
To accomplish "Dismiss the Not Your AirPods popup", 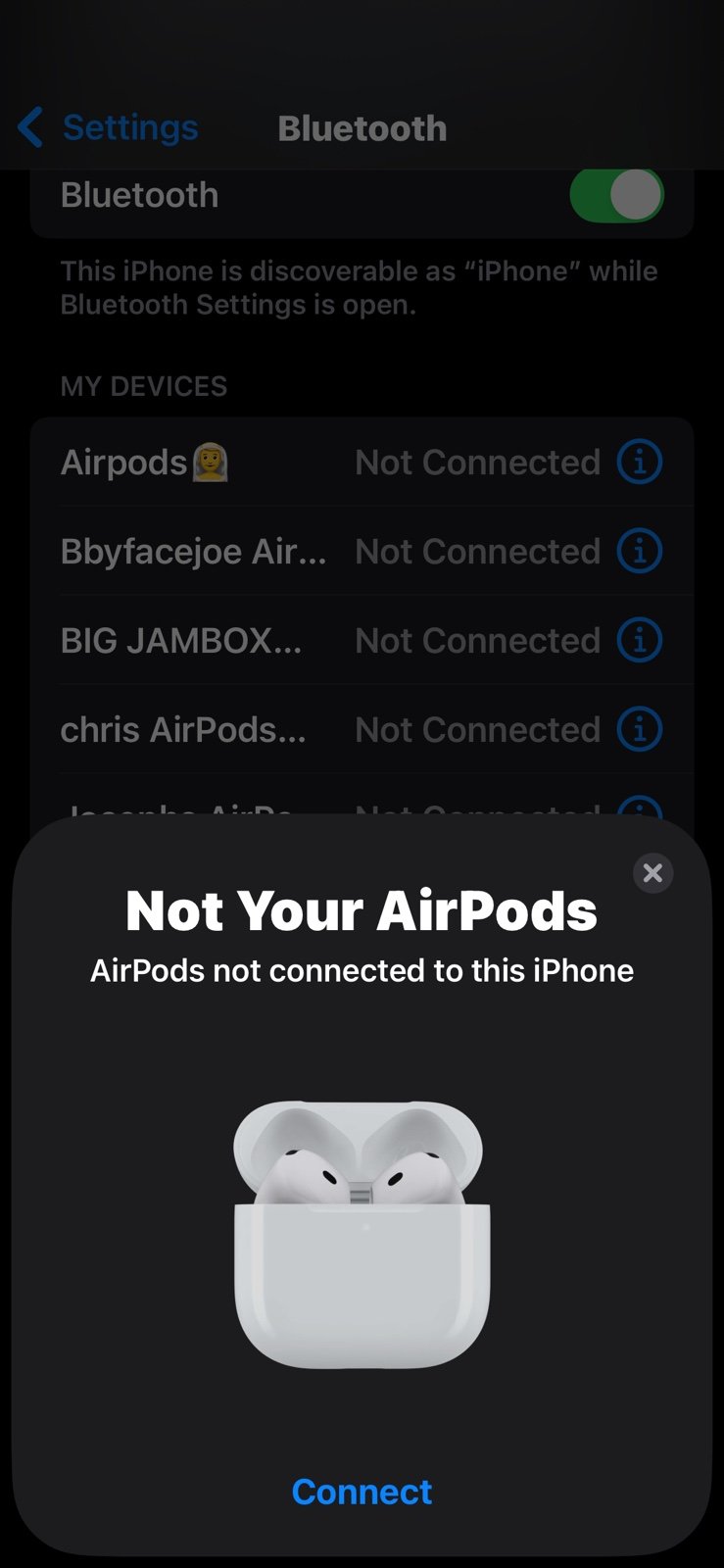I will click(x=652, y=872).
